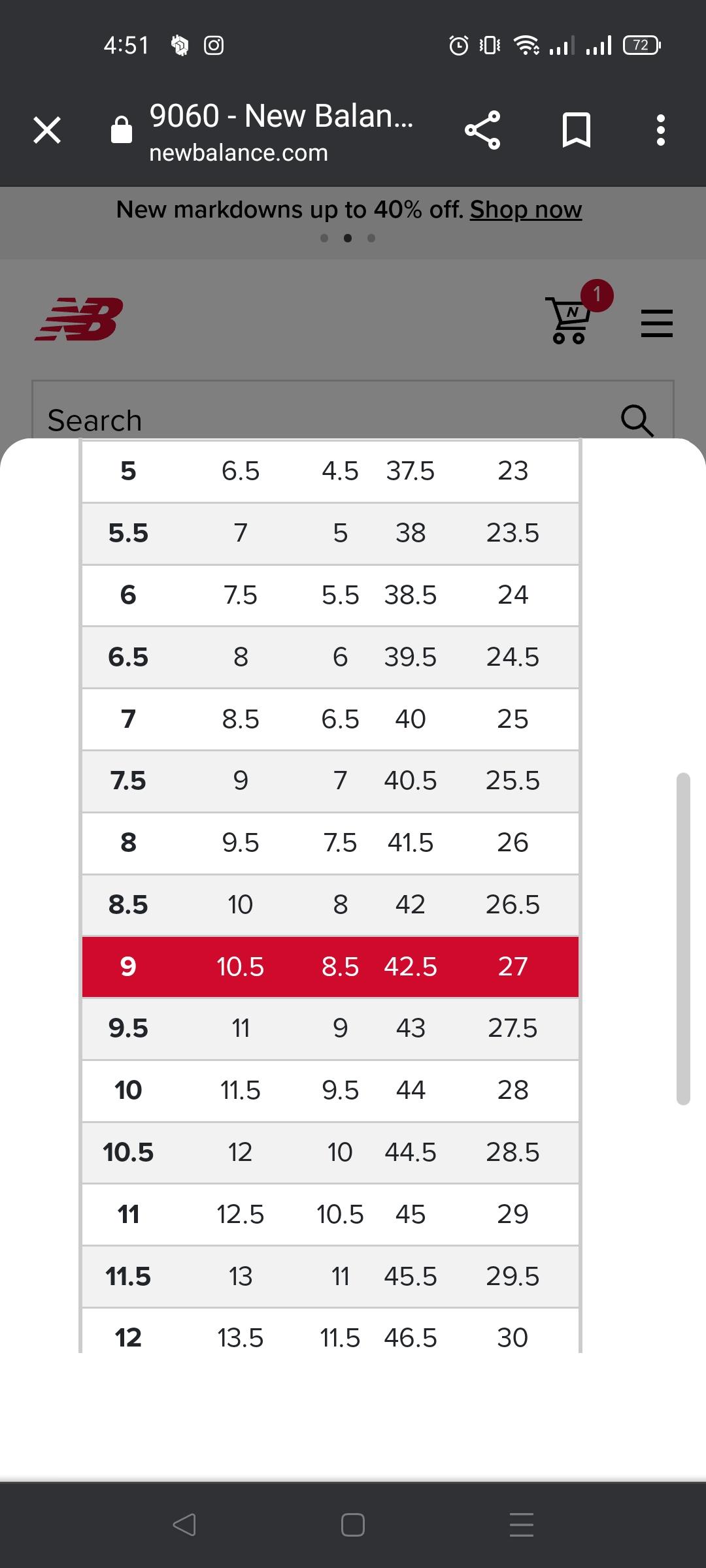Go to the home screen
Image resolution: width=706 pixels, height=1568 pixels.
tap(353, 1525)
